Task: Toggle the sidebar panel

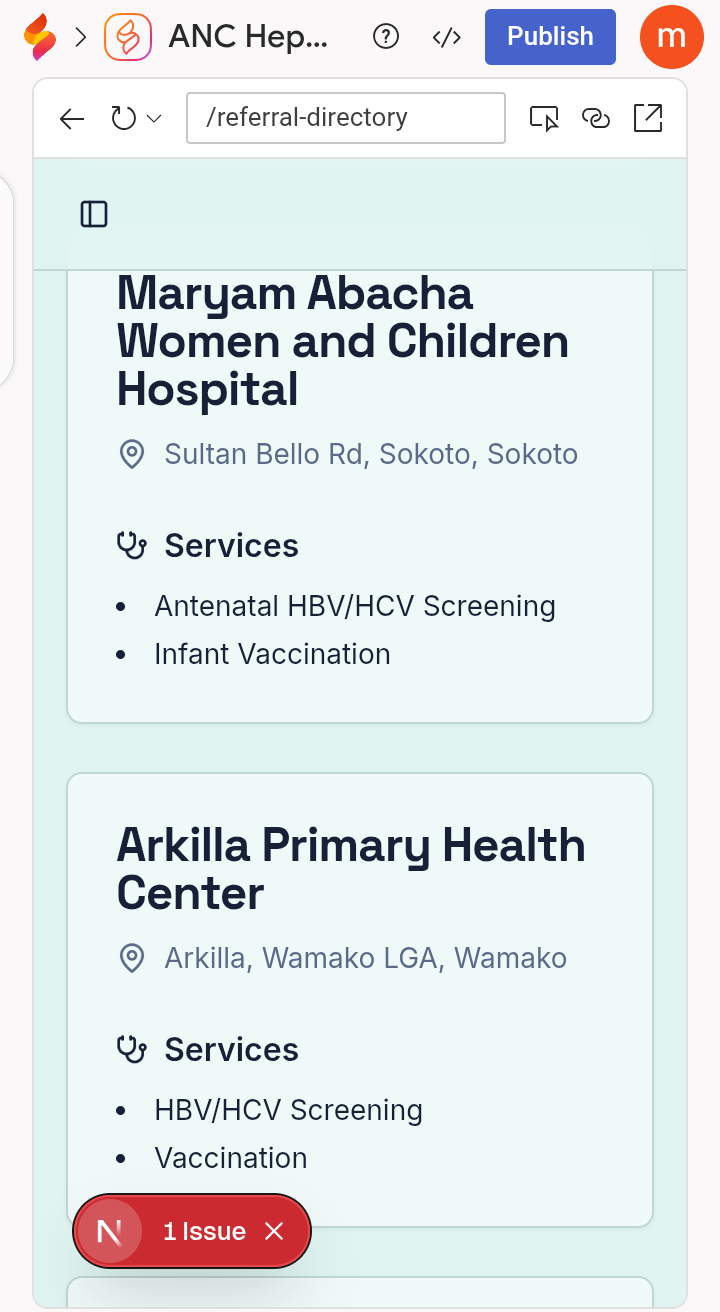Action: pyautogui.click(x=94, y=214)
